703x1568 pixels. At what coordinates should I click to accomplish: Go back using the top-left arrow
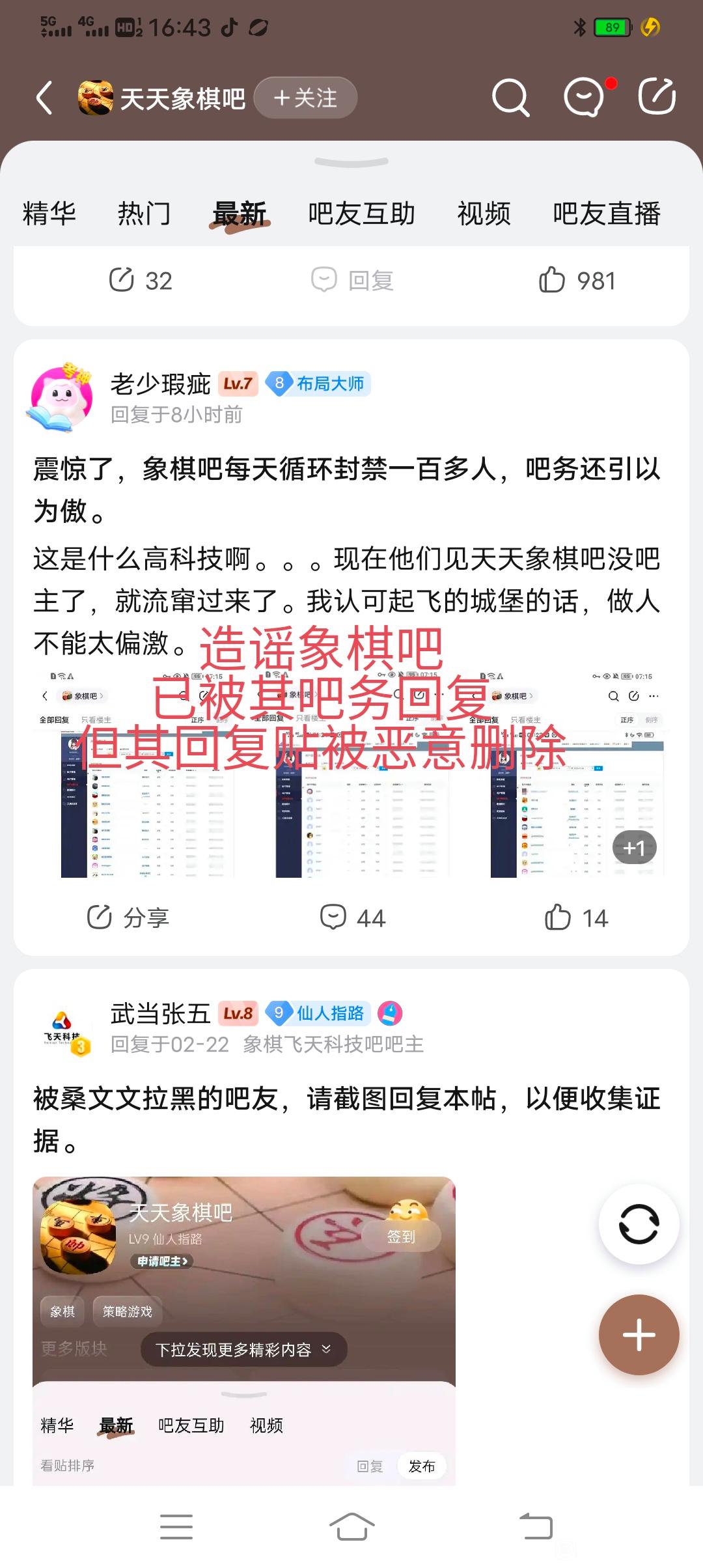click(x=44, y=98)
